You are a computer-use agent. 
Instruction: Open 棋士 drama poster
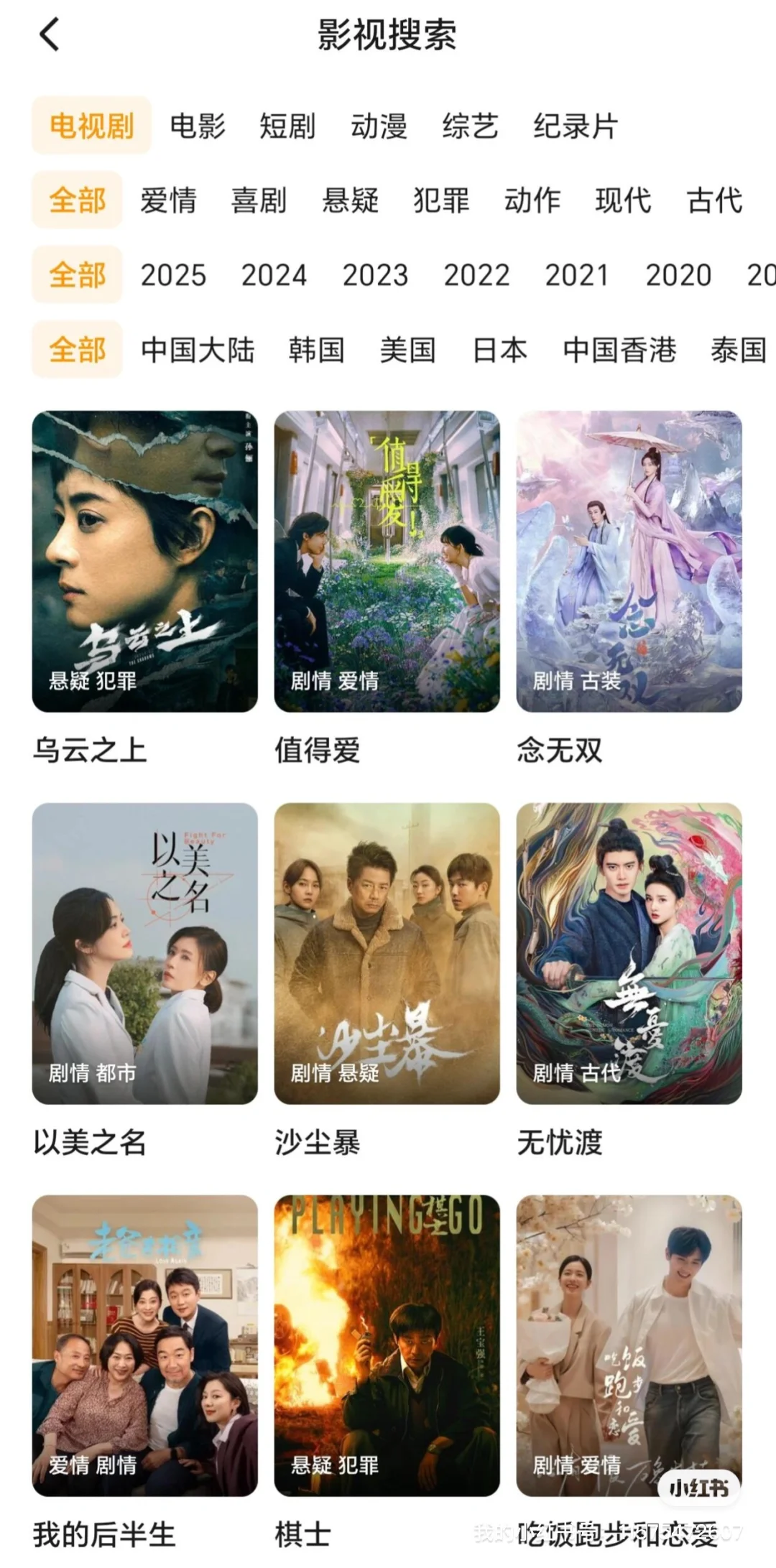387,1345
